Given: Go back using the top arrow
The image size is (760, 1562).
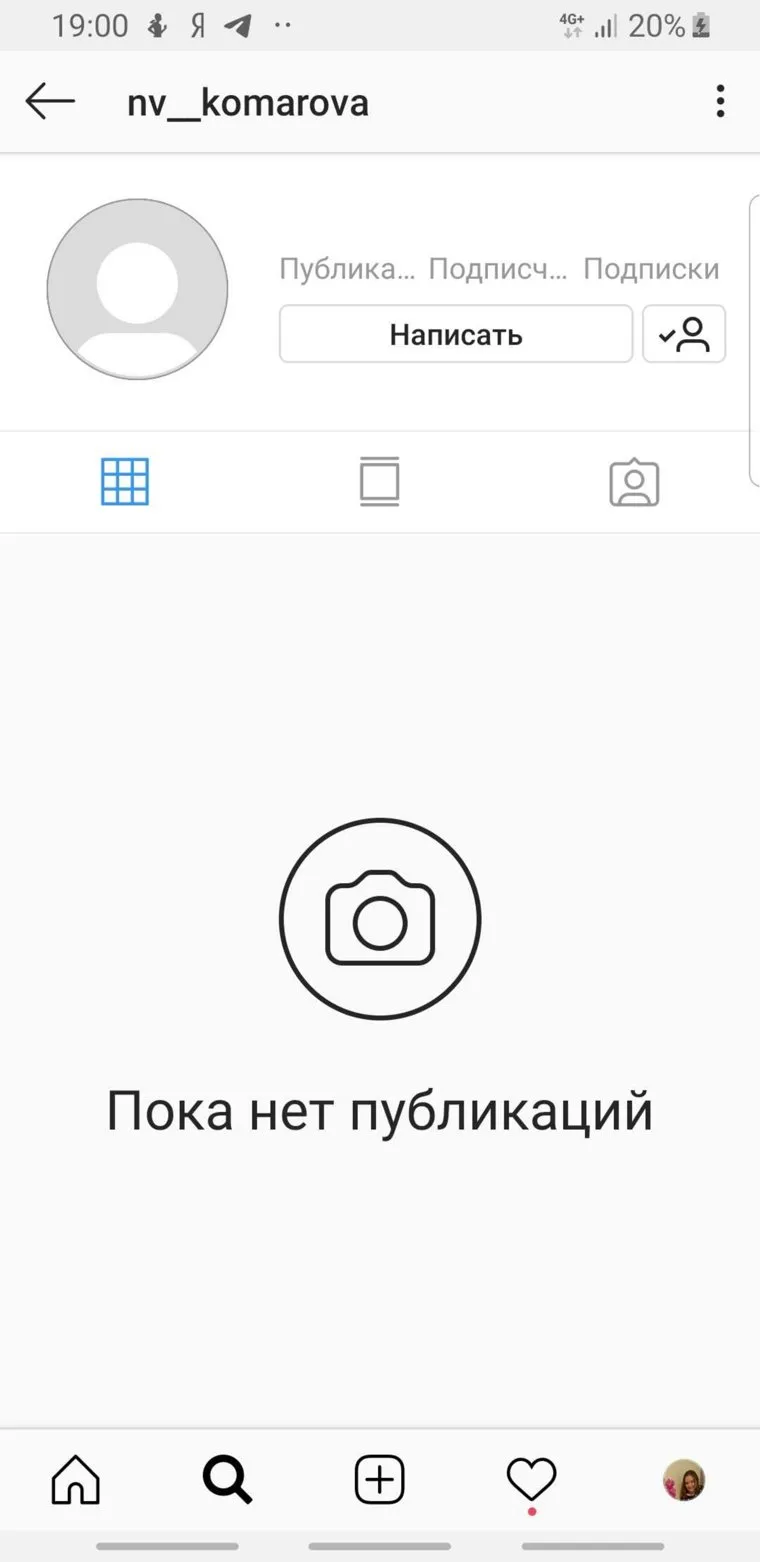Looking at the screenshot, I should click(50, 101).
